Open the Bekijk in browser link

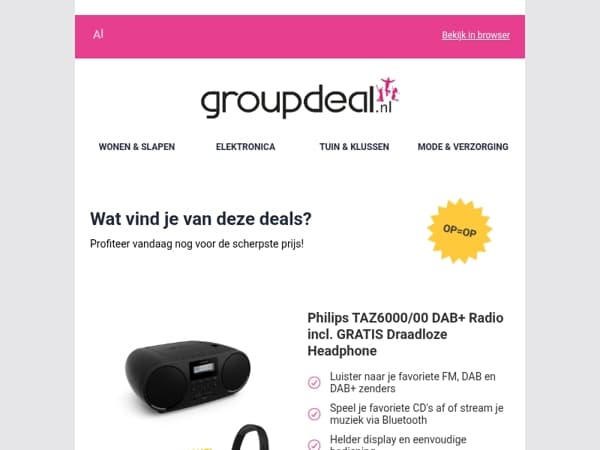pyautogui.click(x=476, y=35)
